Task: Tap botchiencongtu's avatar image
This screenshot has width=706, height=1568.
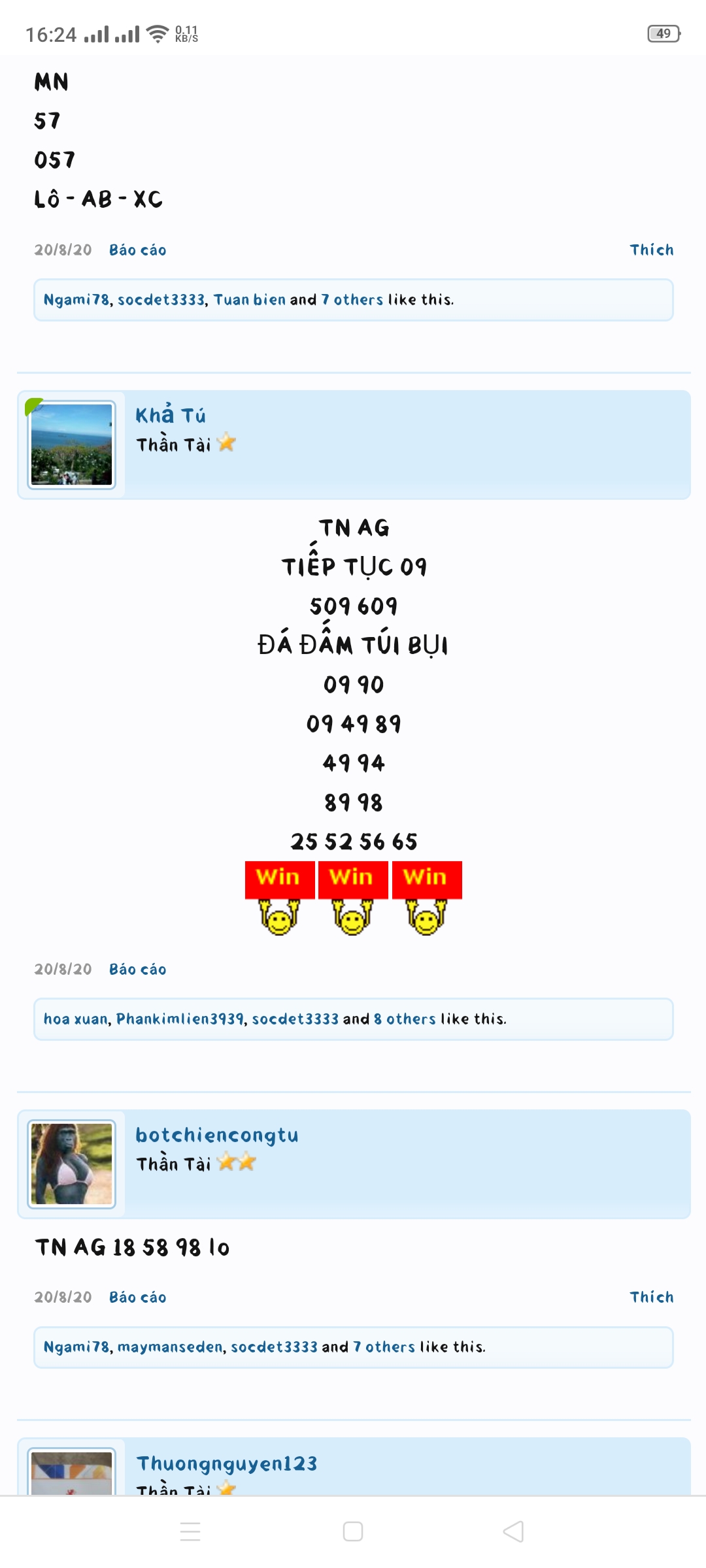Action: coord(72,1164)
